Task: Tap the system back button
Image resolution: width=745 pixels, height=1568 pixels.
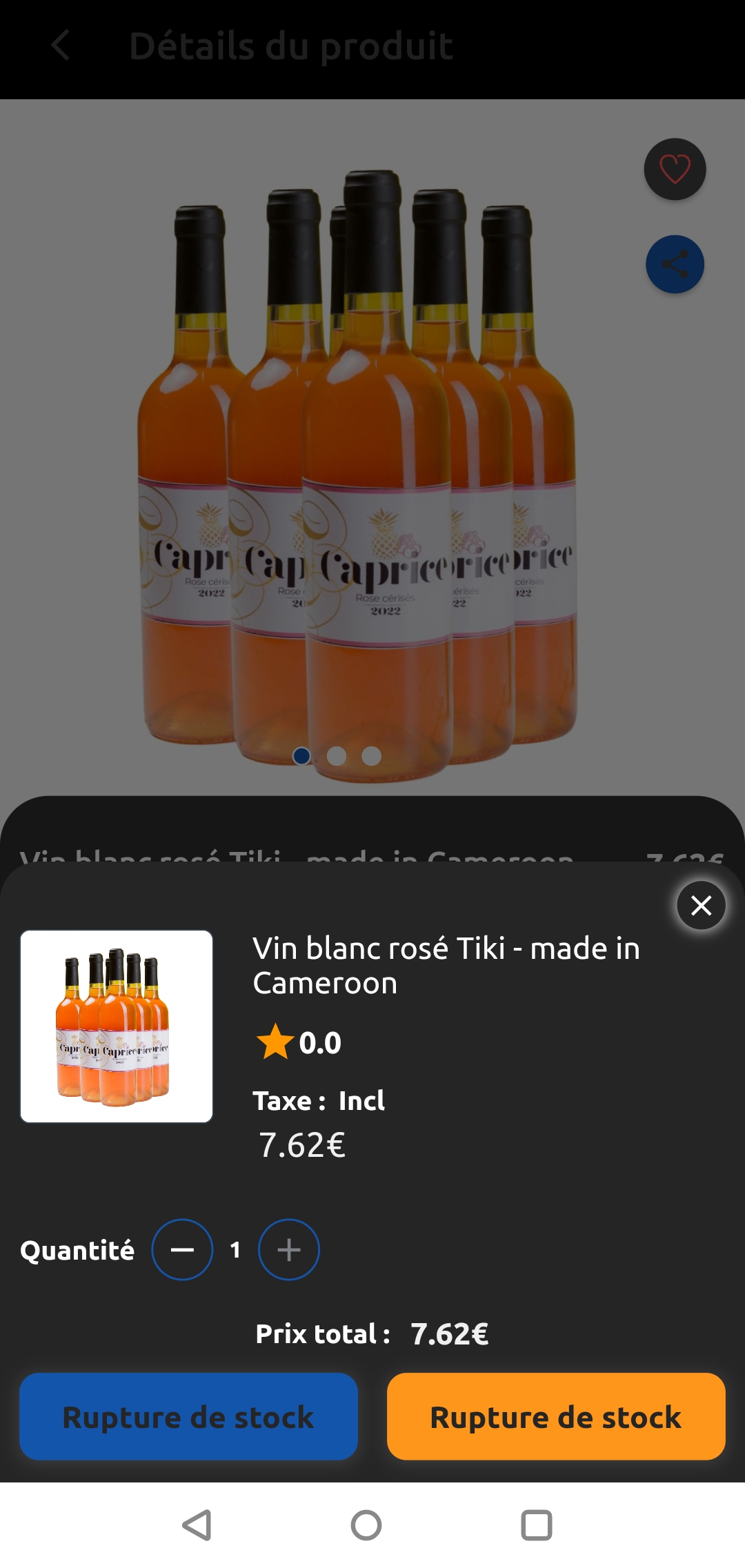Action: [x=197, y=1525]
